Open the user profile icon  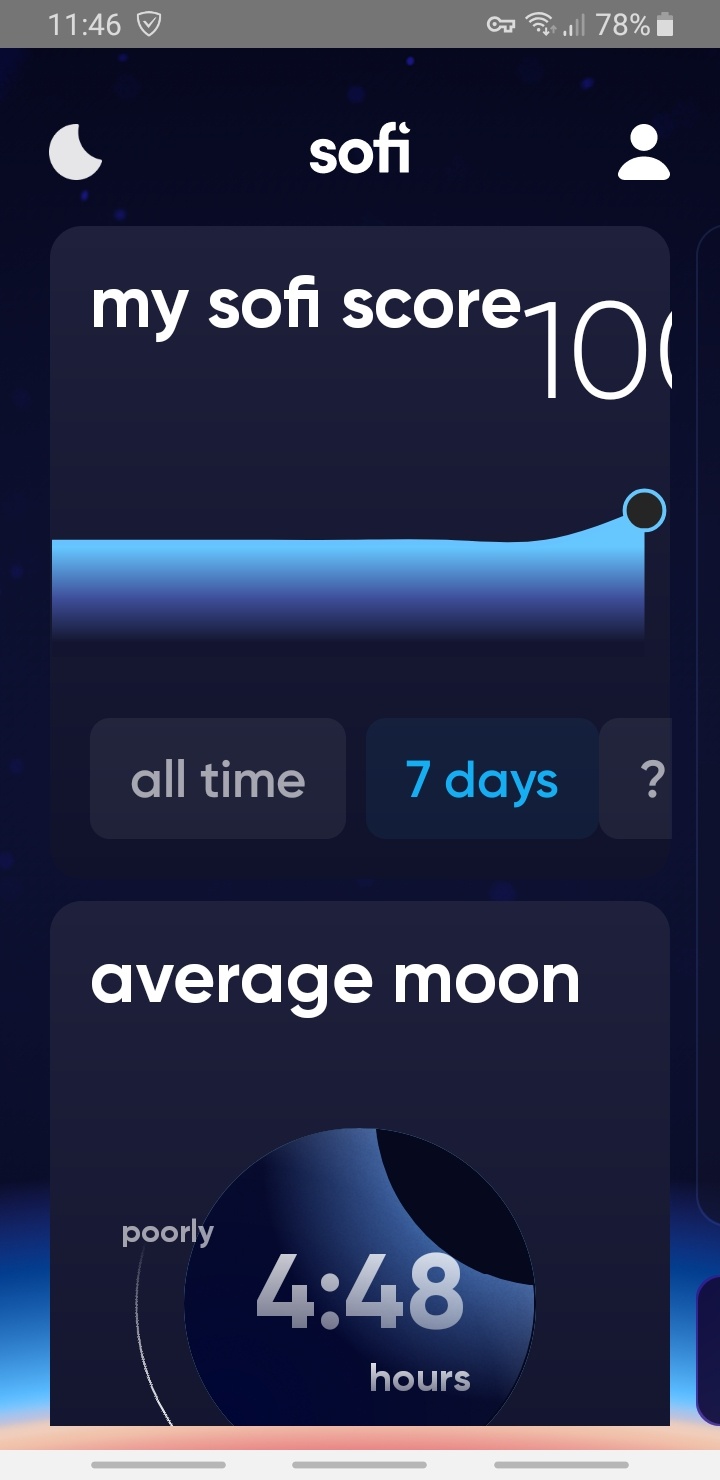pos(644,153)
